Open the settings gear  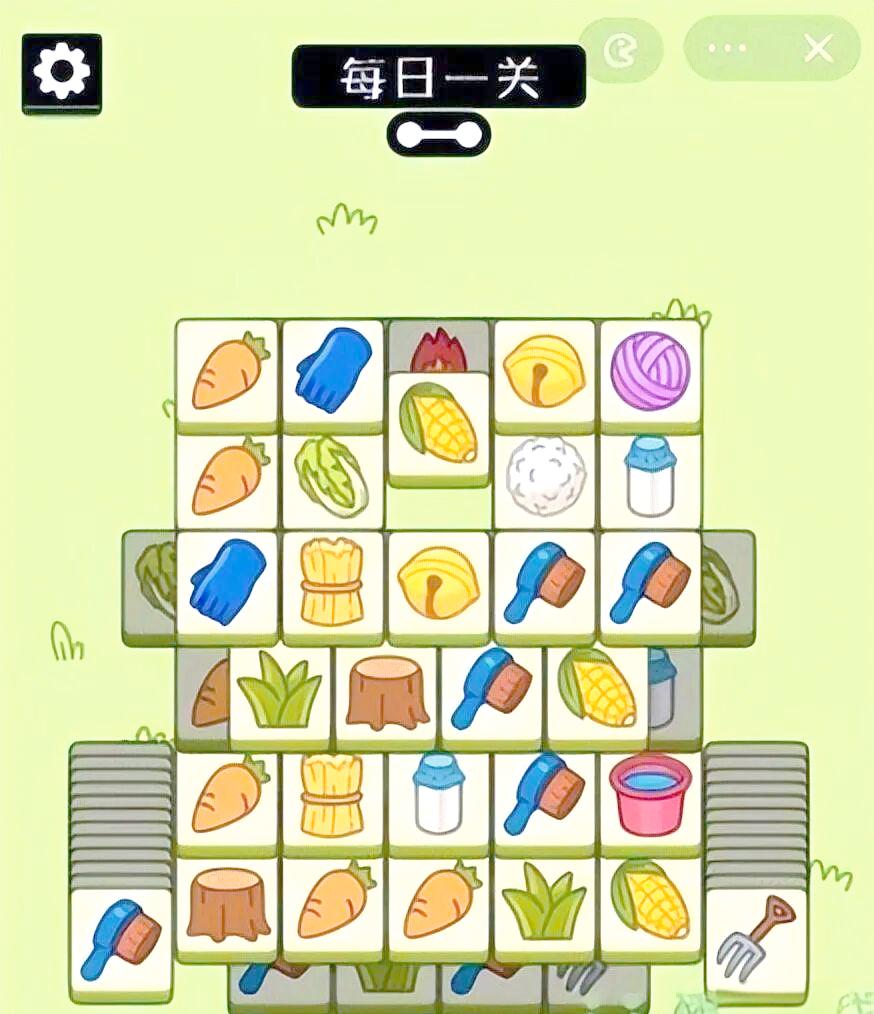click(61, 72)
